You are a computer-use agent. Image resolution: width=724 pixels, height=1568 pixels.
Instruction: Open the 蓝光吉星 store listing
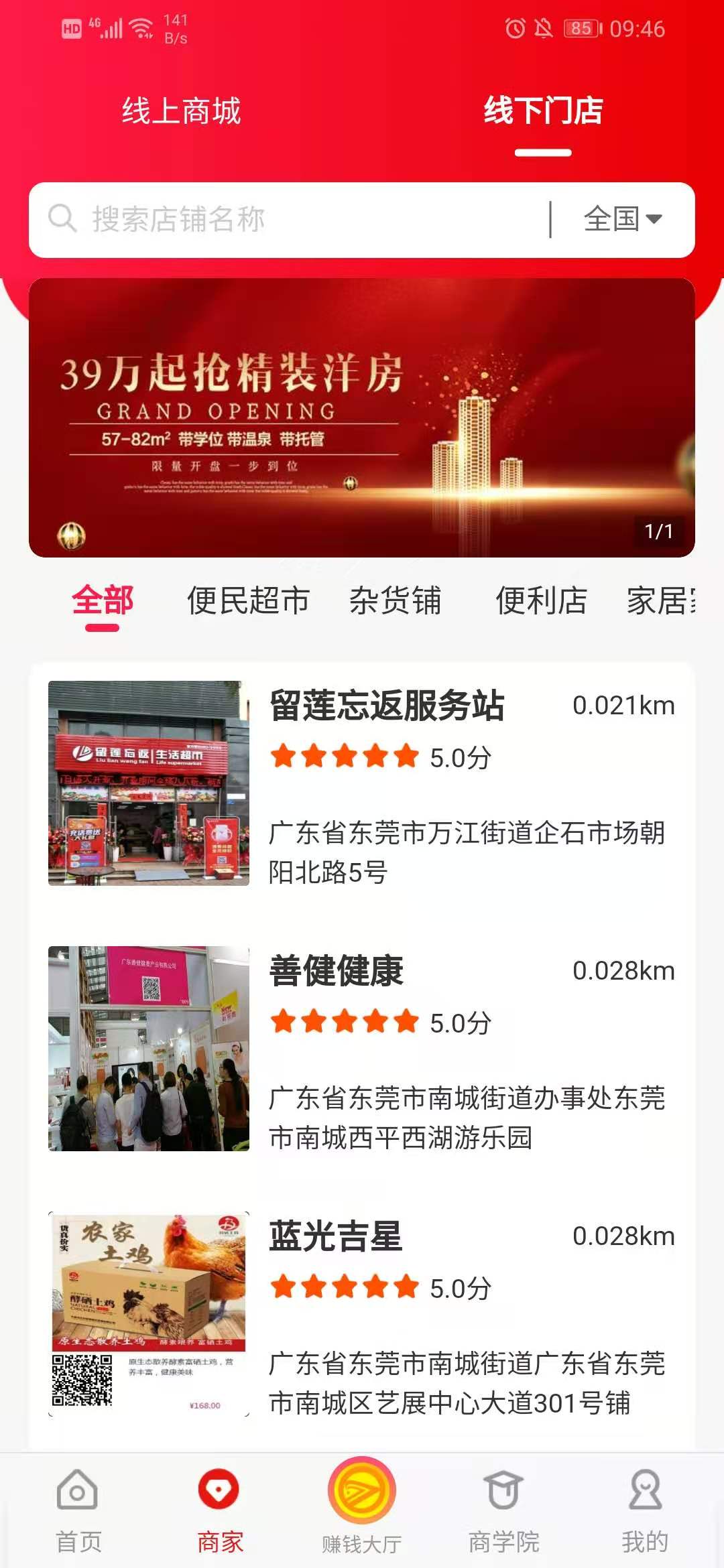click(335, 1237)
